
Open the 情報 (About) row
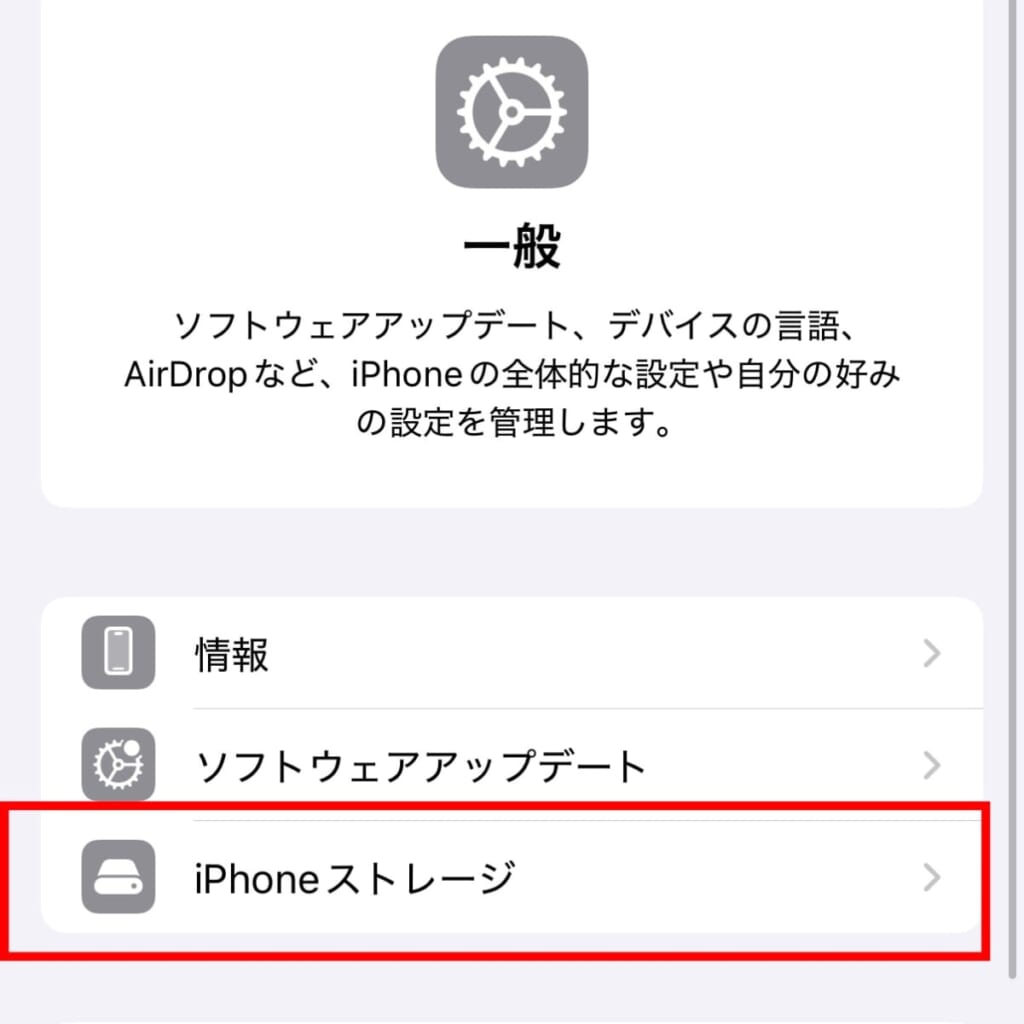(510, 655)
